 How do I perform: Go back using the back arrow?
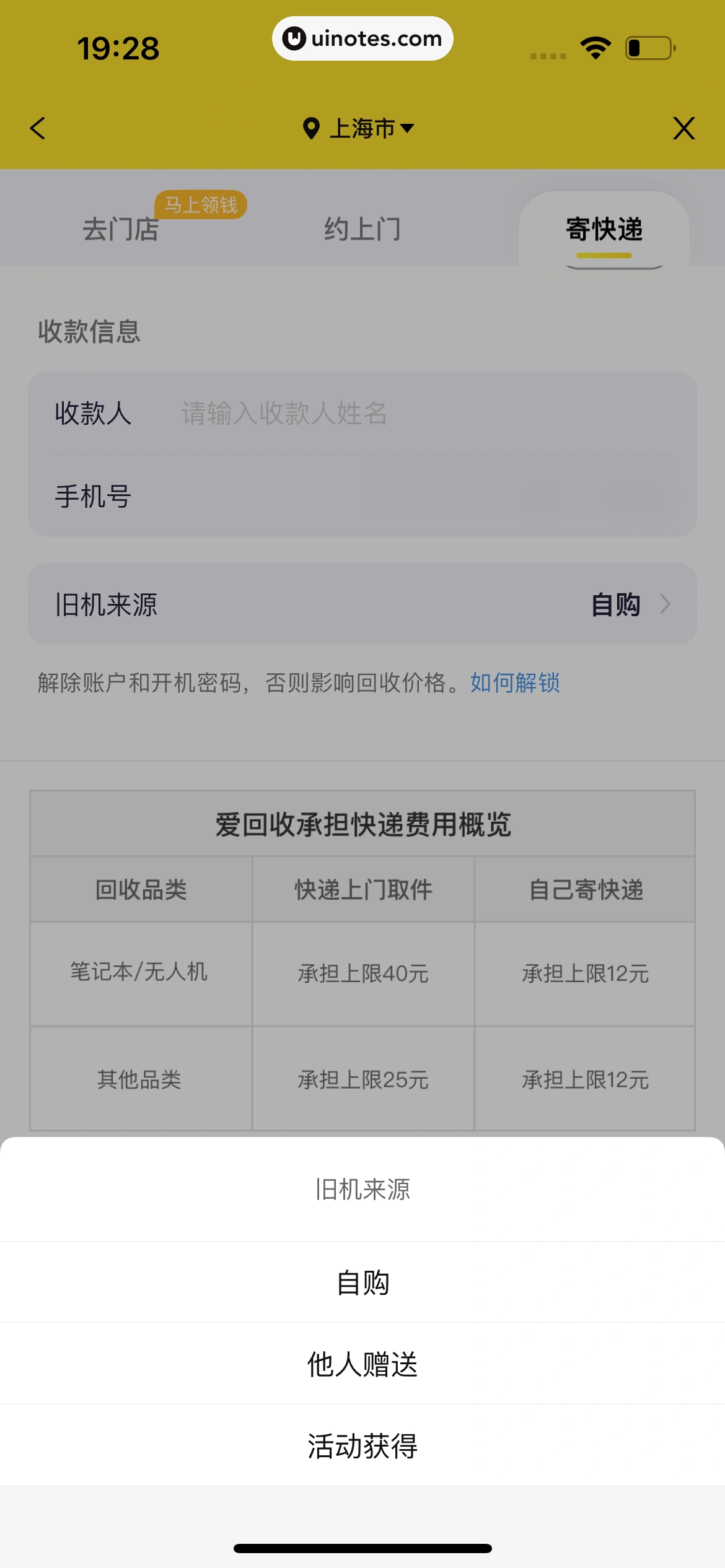38,128
